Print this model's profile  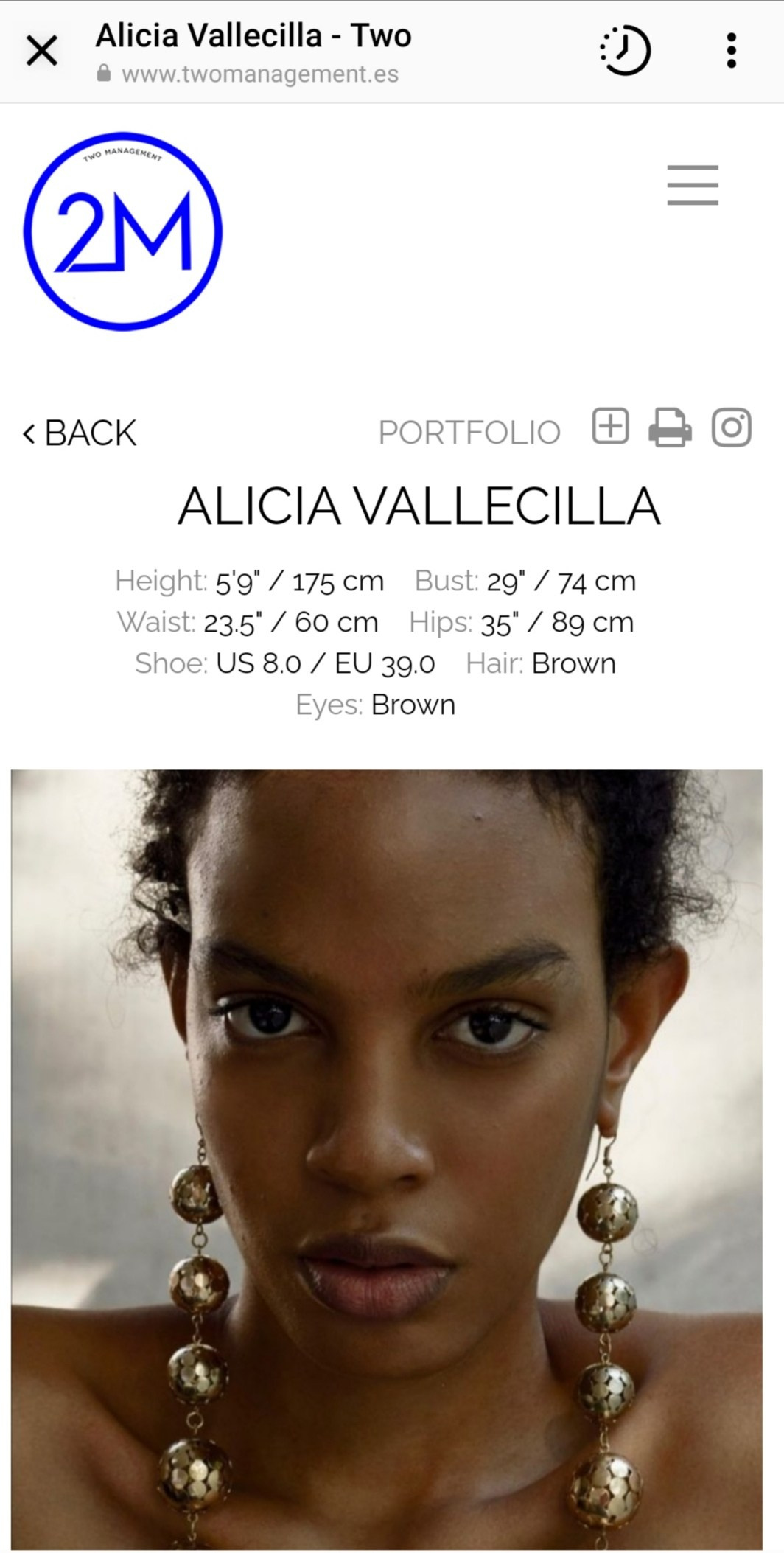670,427
